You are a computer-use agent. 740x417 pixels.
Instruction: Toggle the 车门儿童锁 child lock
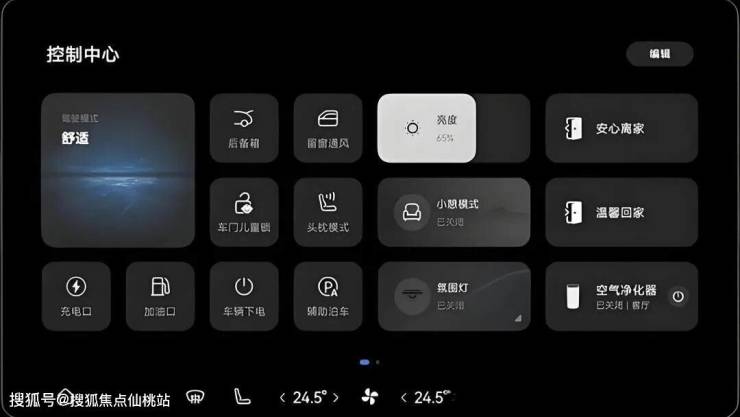244,212
